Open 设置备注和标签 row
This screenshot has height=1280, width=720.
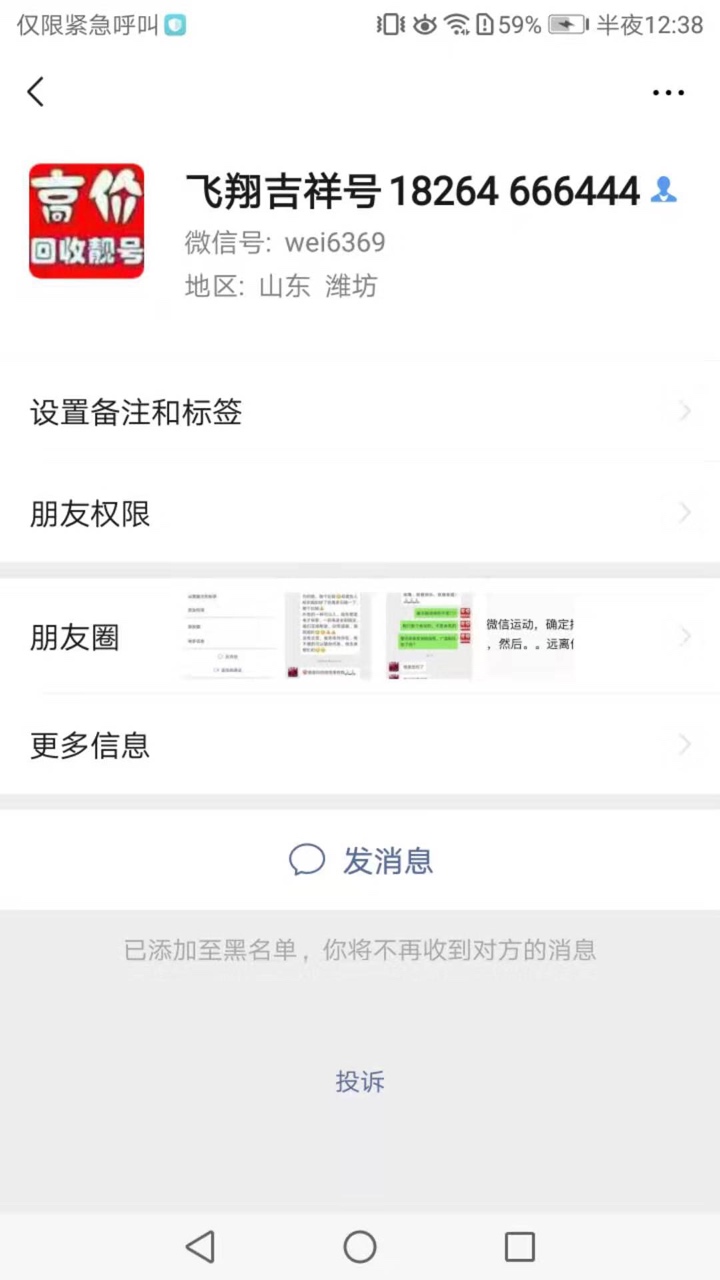360,412
